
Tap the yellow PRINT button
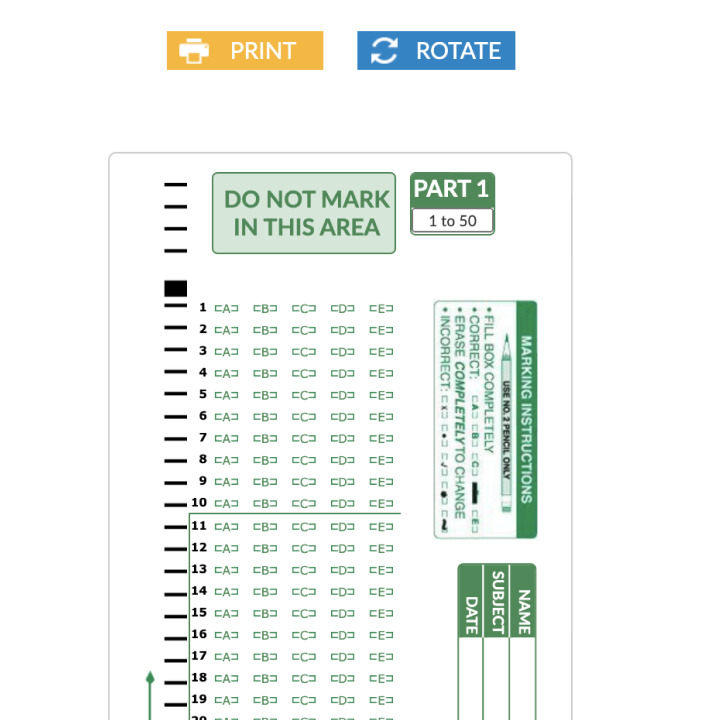245,51
